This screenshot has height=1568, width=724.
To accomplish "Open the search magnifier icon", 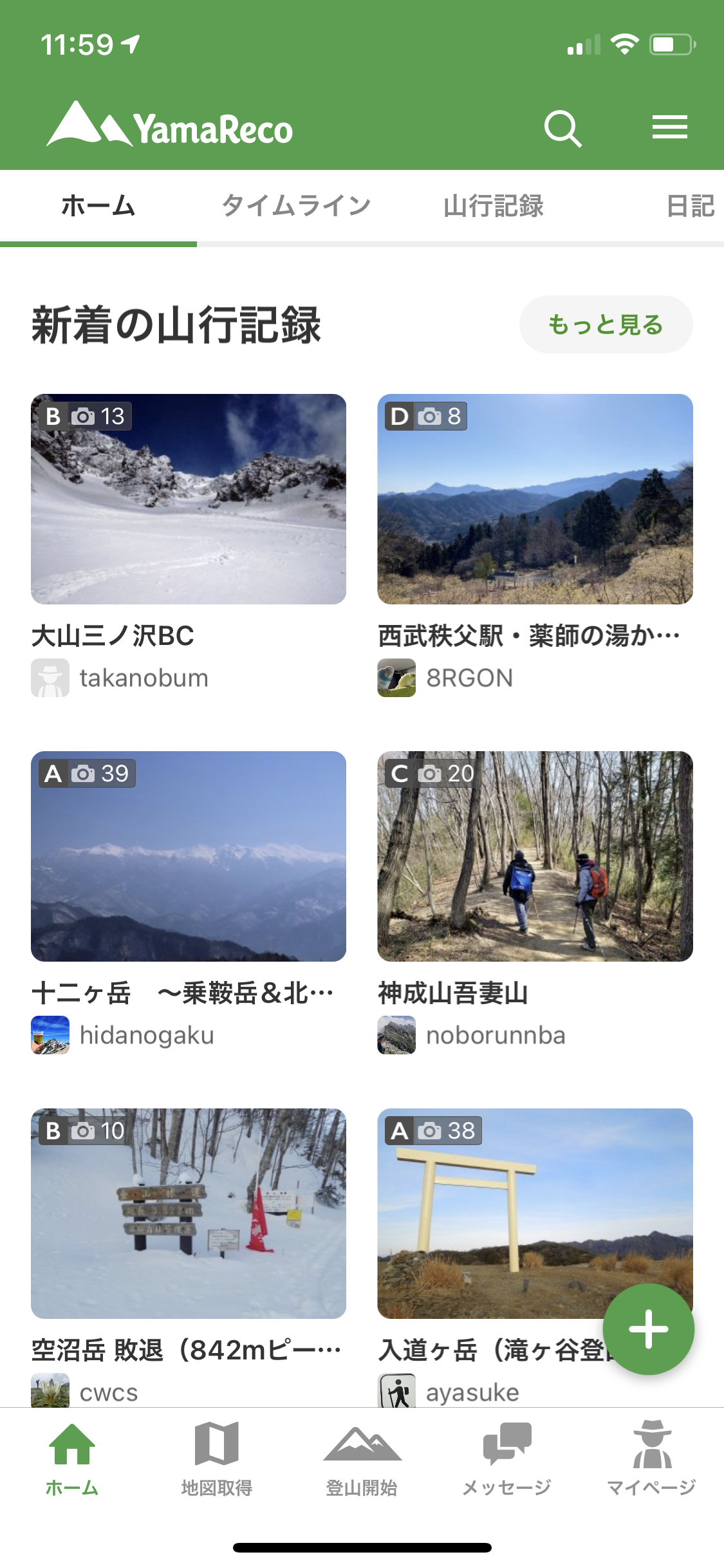I will pyautogui.click(x=562, y=129).
